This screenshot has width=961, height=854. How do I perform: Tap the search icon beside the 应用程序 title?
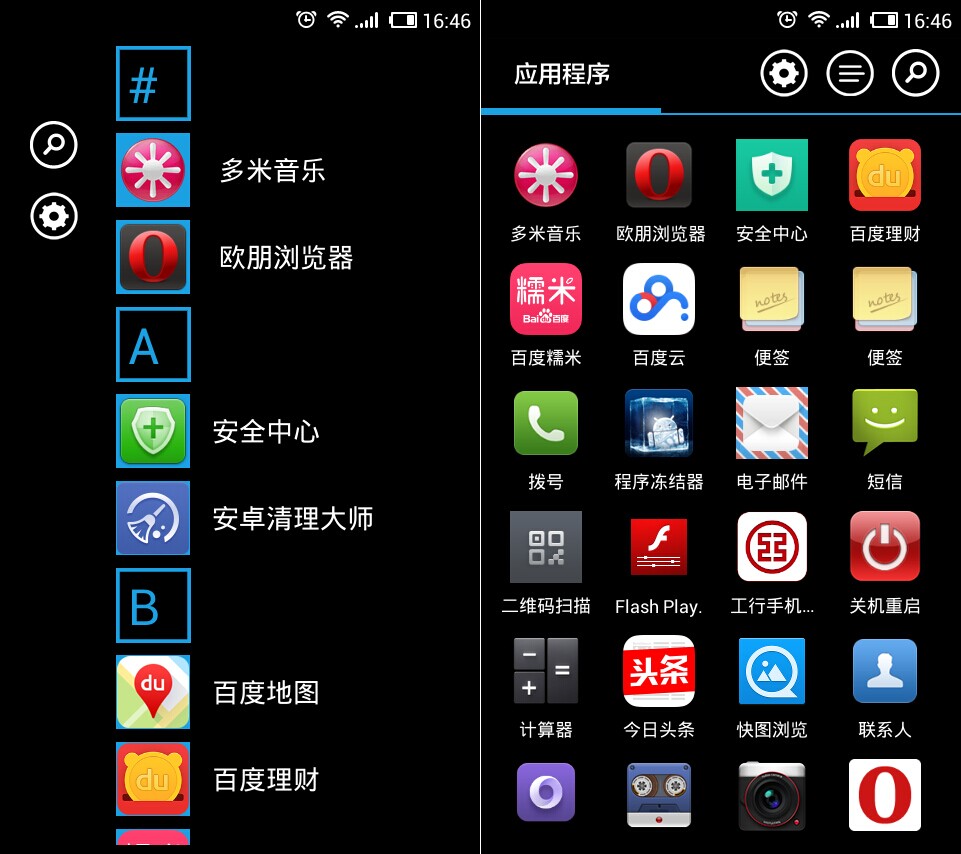pos(915,73)
